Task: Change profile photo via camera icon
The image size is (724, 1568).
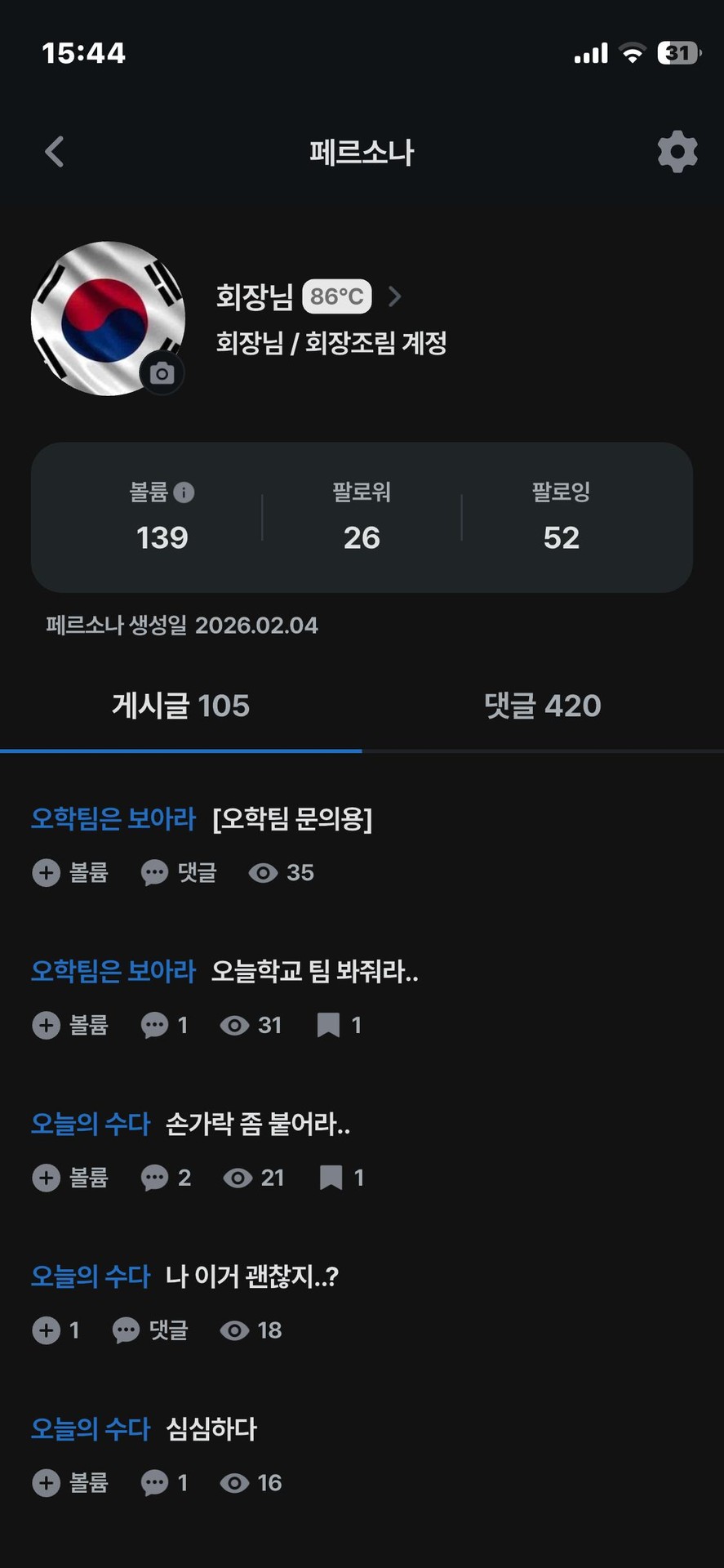Action: tap(162, 374)
